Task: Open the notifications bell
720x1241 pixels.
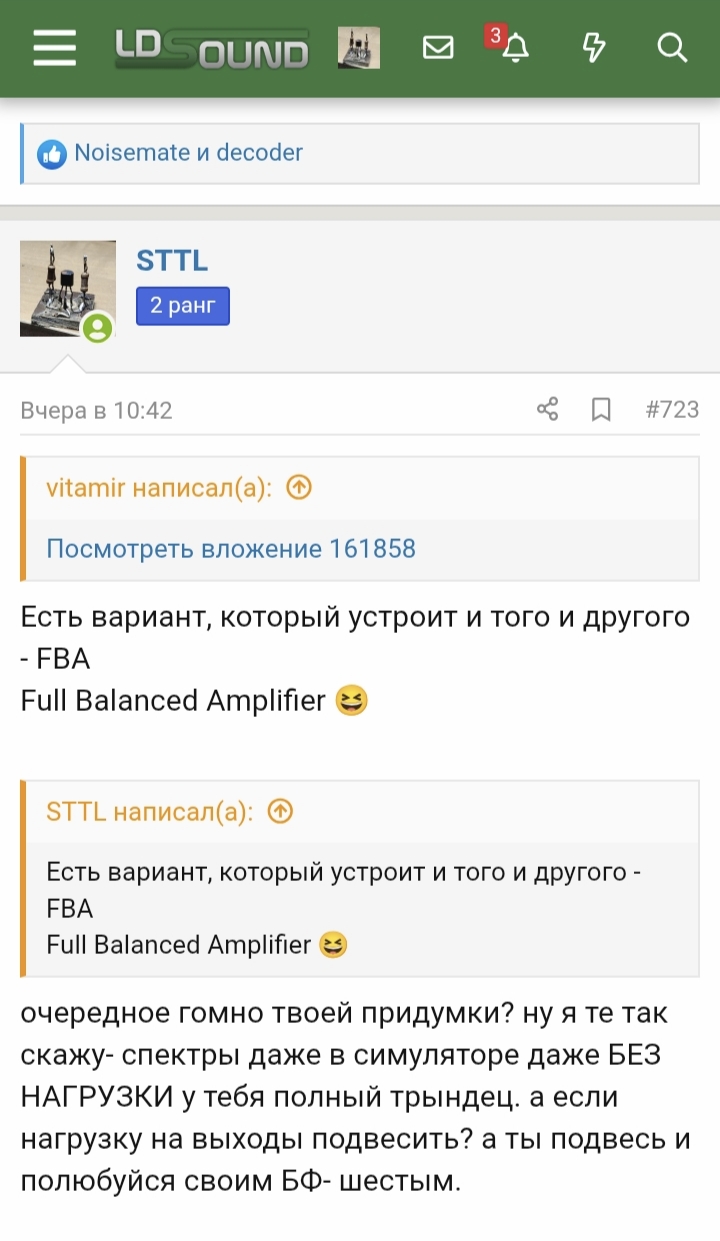Action: pos(515,48)
